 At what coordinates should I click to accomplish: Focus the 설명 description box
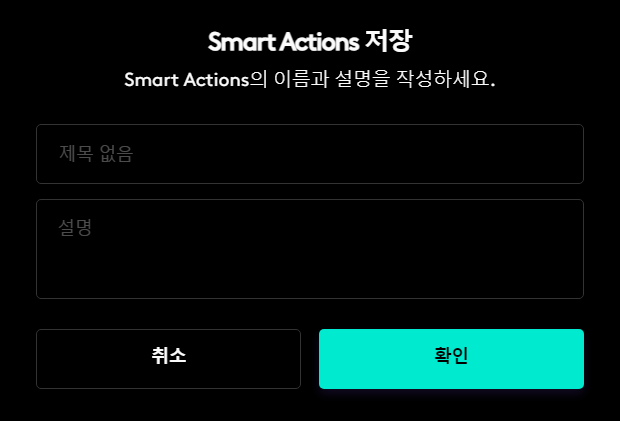[x=309, y=248]
